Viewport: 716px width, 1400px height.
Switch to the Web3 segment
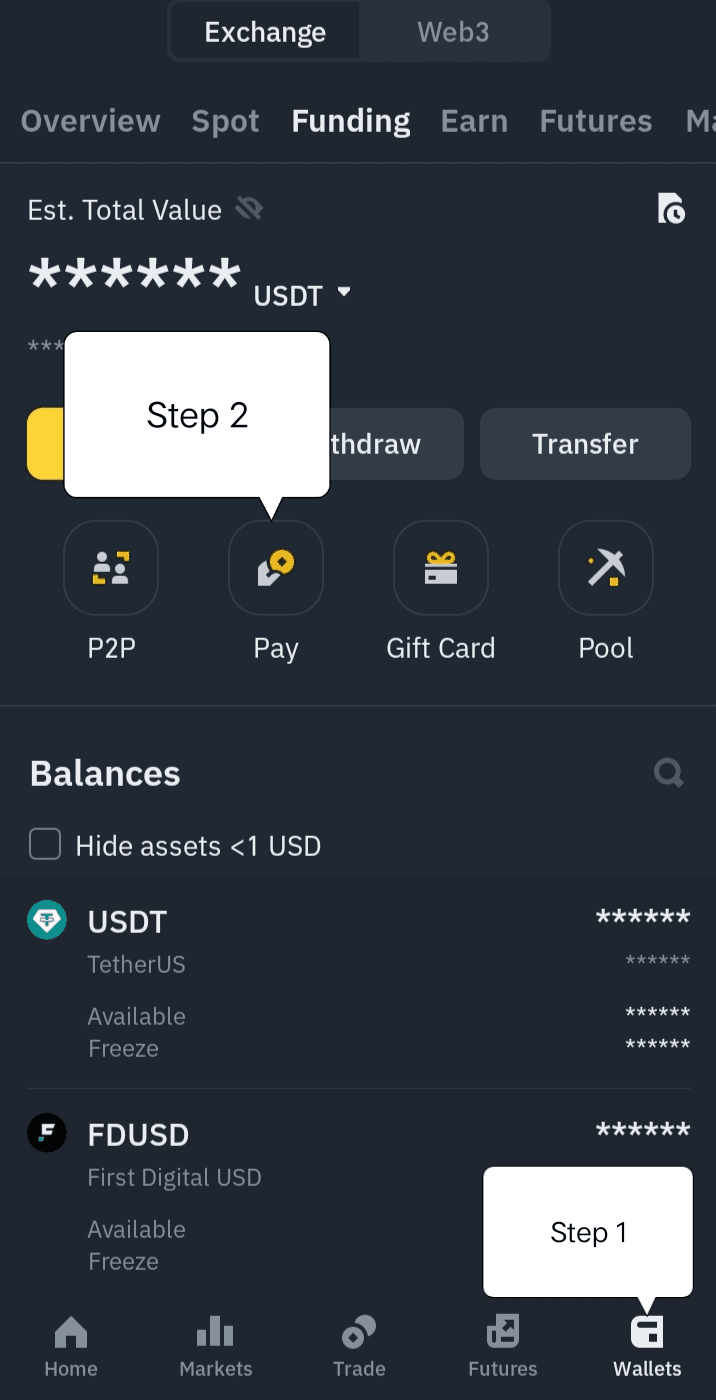[453, 32]
